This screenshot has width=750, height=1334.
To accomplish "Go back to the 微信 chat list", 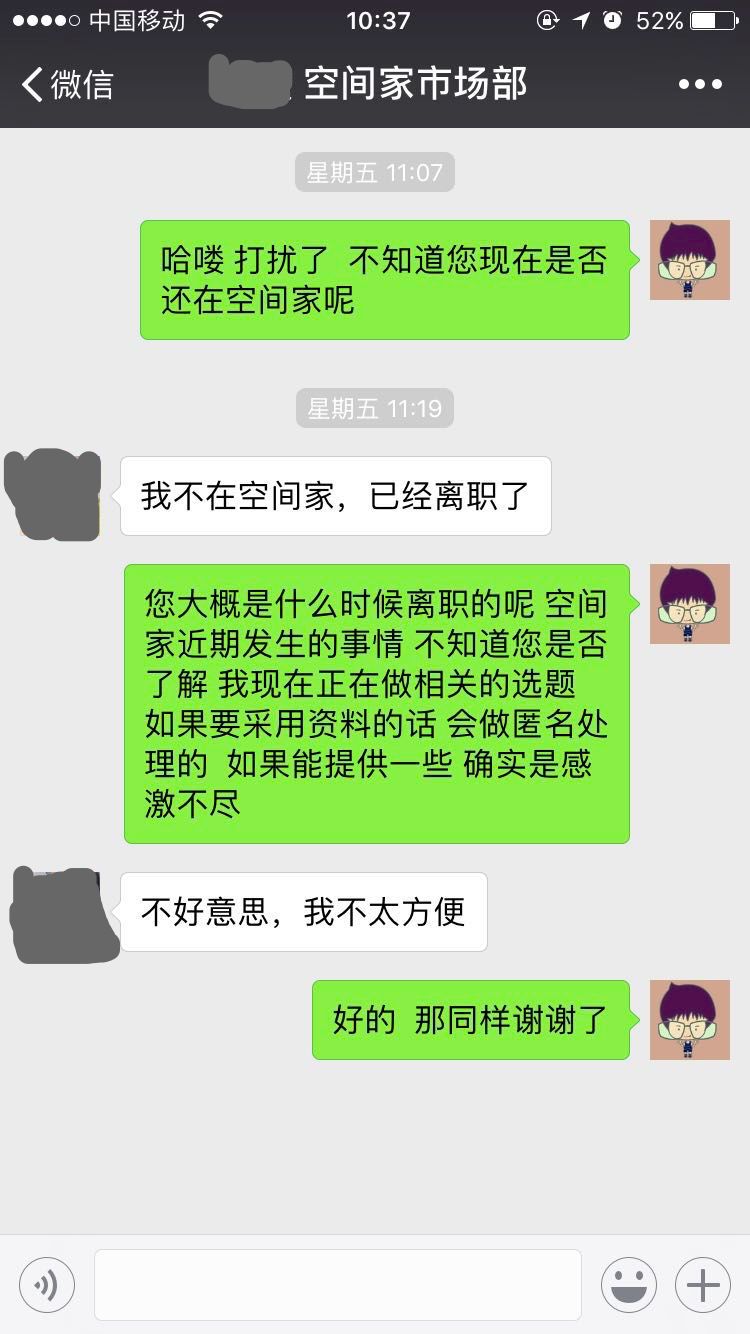I will 66,85.
